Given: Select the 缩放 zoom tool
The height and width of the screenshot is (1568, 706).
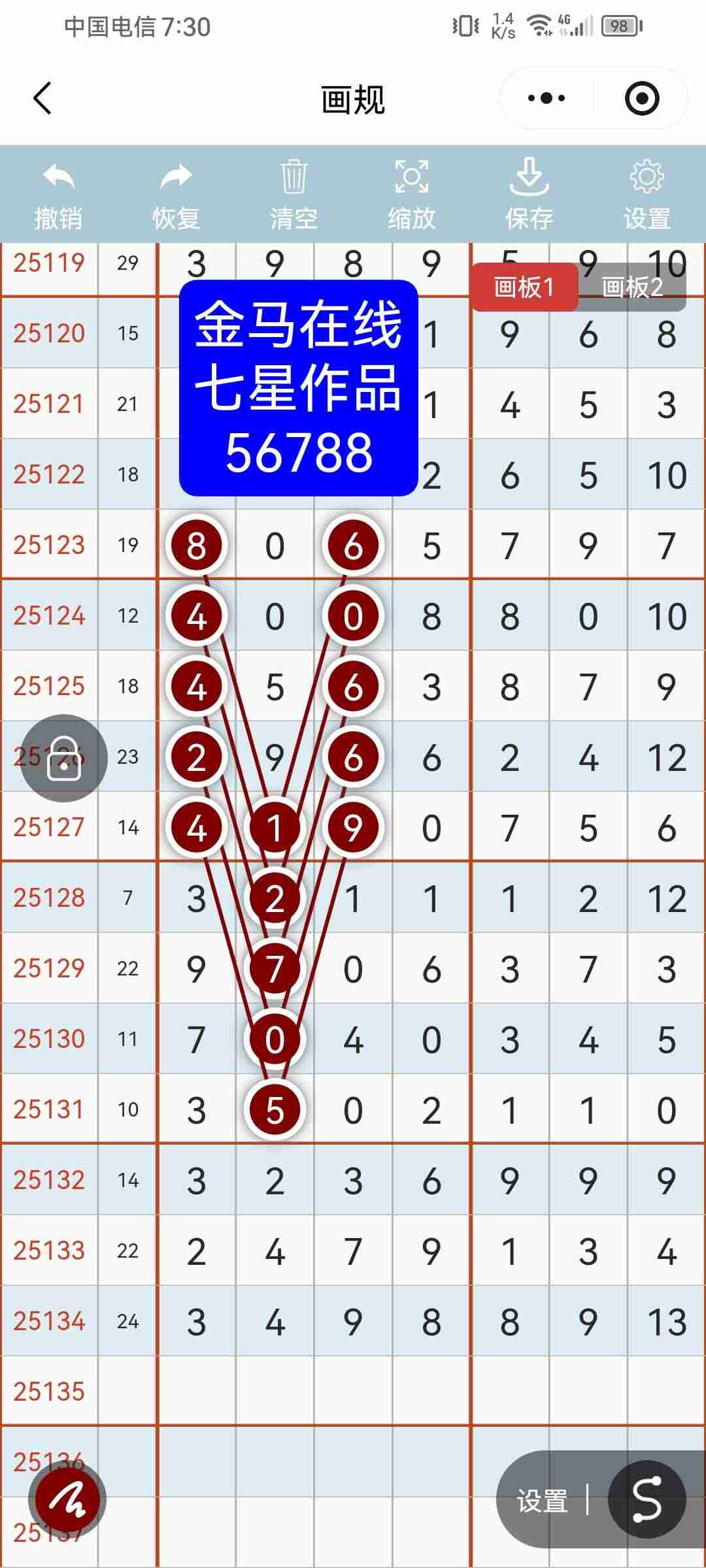Looking at the screenshot, I should [x=411, y=195].
